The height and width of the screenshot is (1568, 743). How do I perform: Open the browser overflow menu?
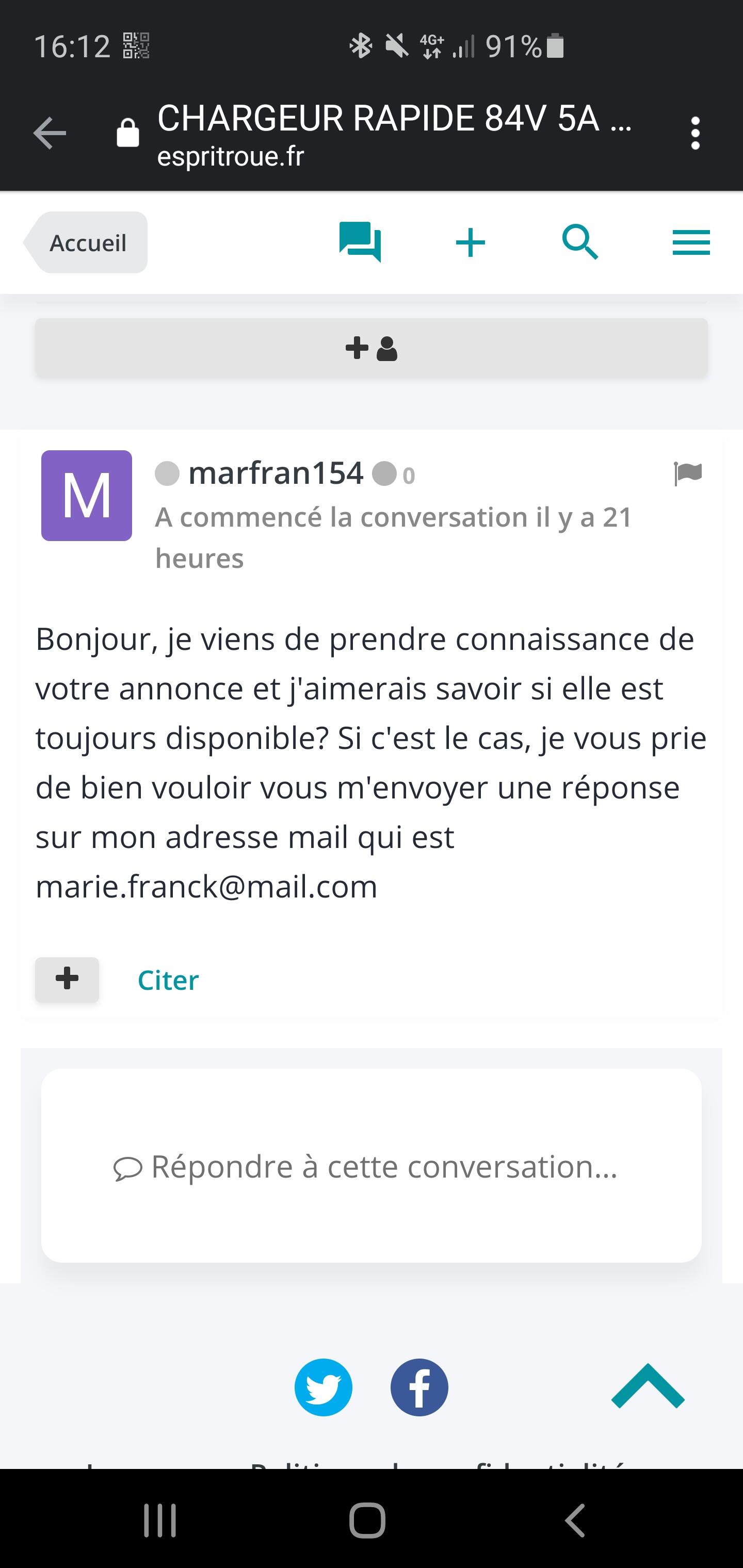pos(695,133)
